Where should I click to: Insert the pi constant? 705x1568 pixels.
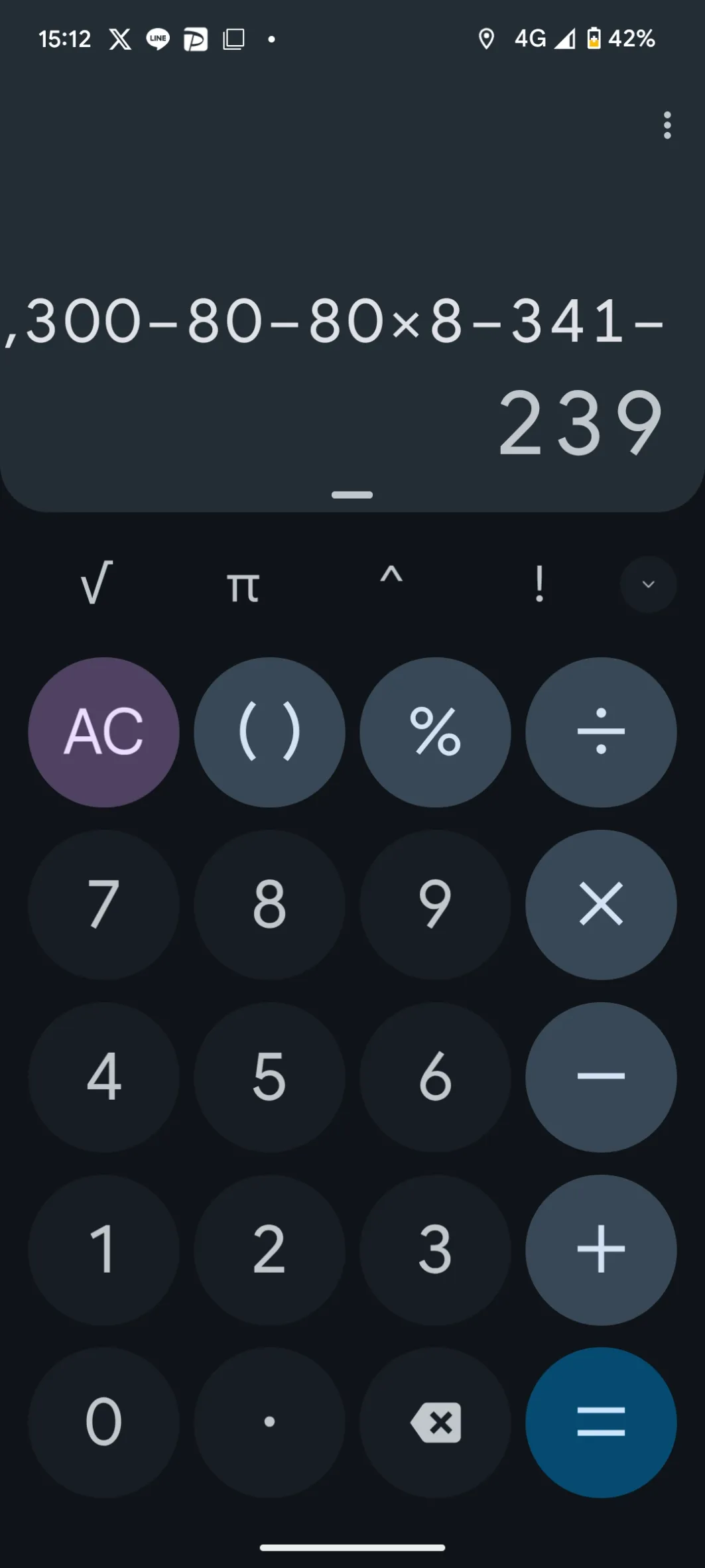pyautogui.click(x=243, y=586)
